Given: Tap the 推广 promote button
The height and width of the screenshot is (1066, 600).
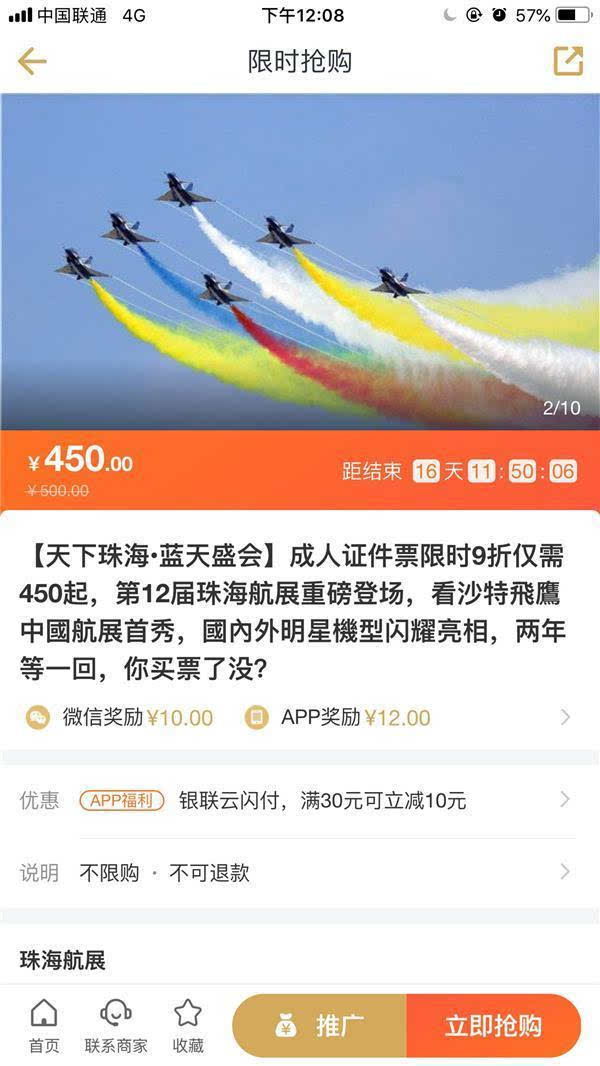Looking at the screenshot, I should click(320, 1026).
